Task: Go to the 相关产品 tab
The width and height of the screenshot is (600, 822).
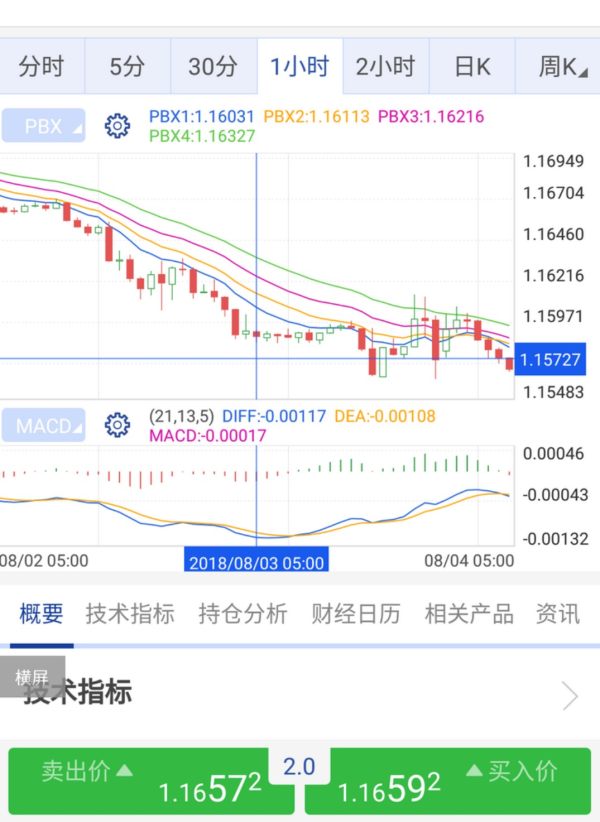Action: point(469,613)
